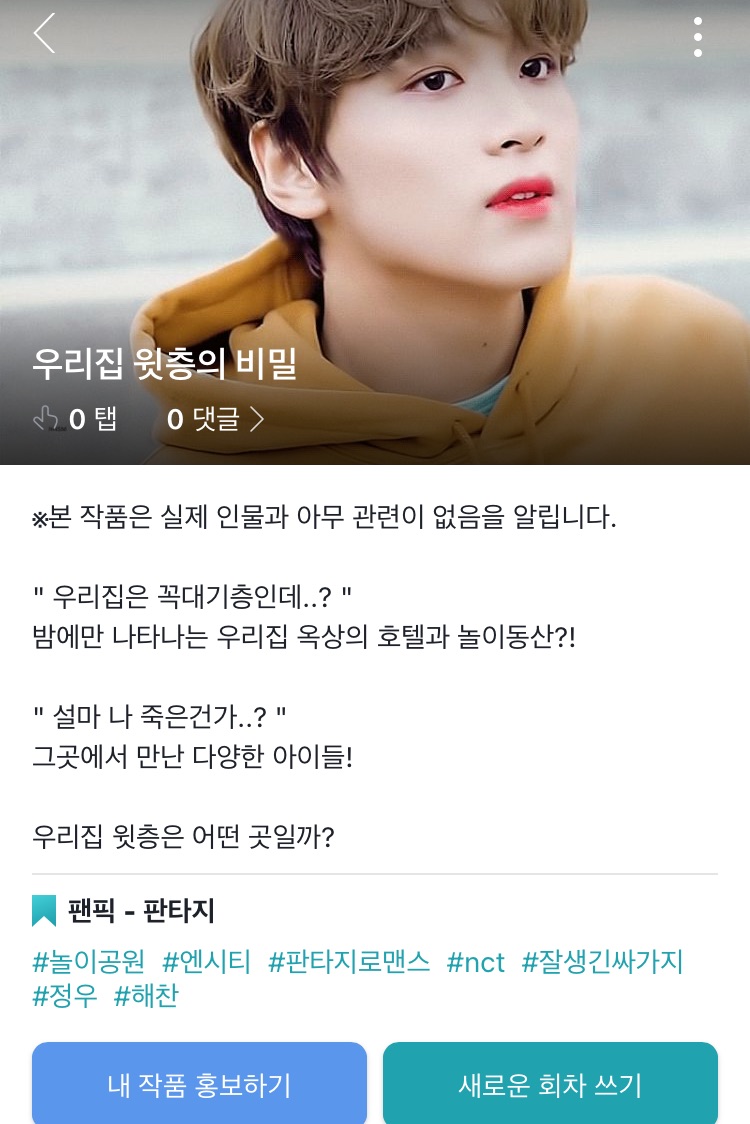The width and height of the screenshot is (750, 1124).
Task: Open the #엔시티 hashtag
Action: (x=206, y=962)
